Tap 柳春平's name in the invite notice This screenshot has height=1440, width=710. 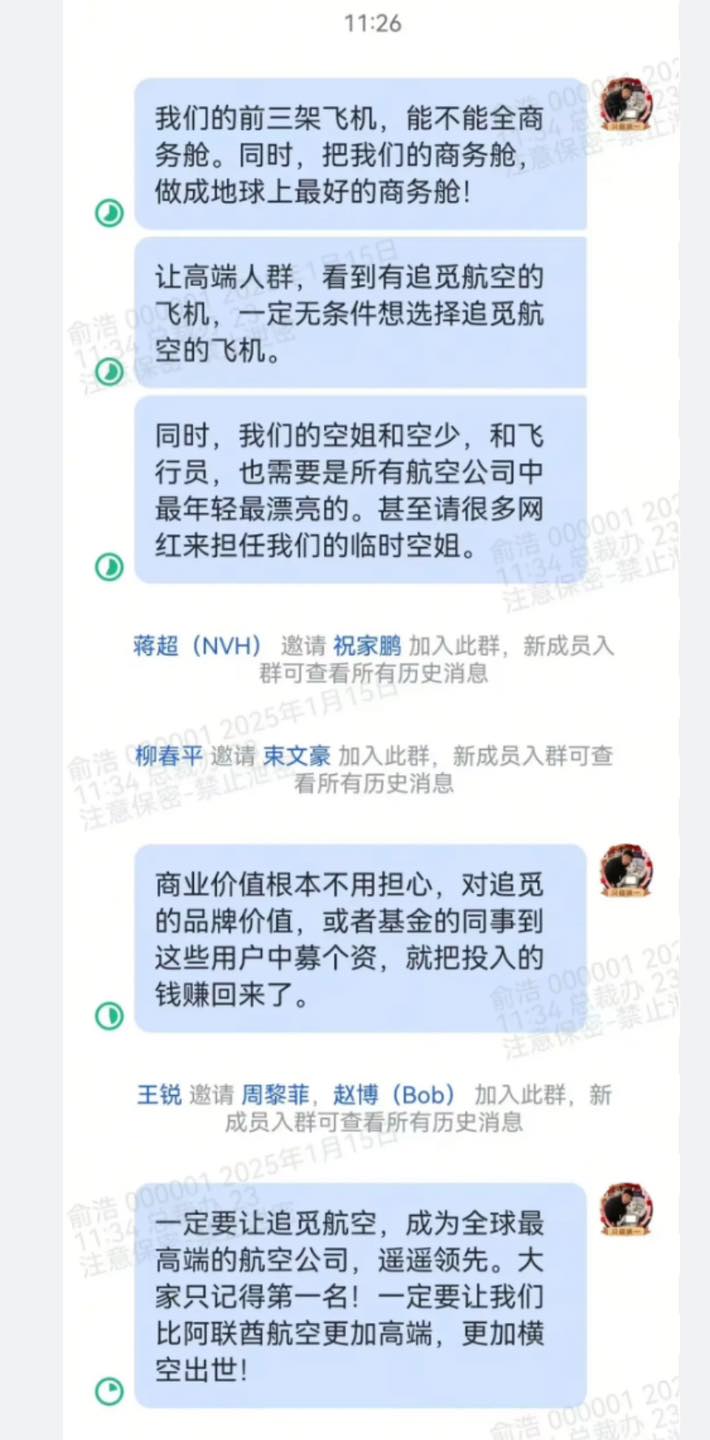coord(168,756)
